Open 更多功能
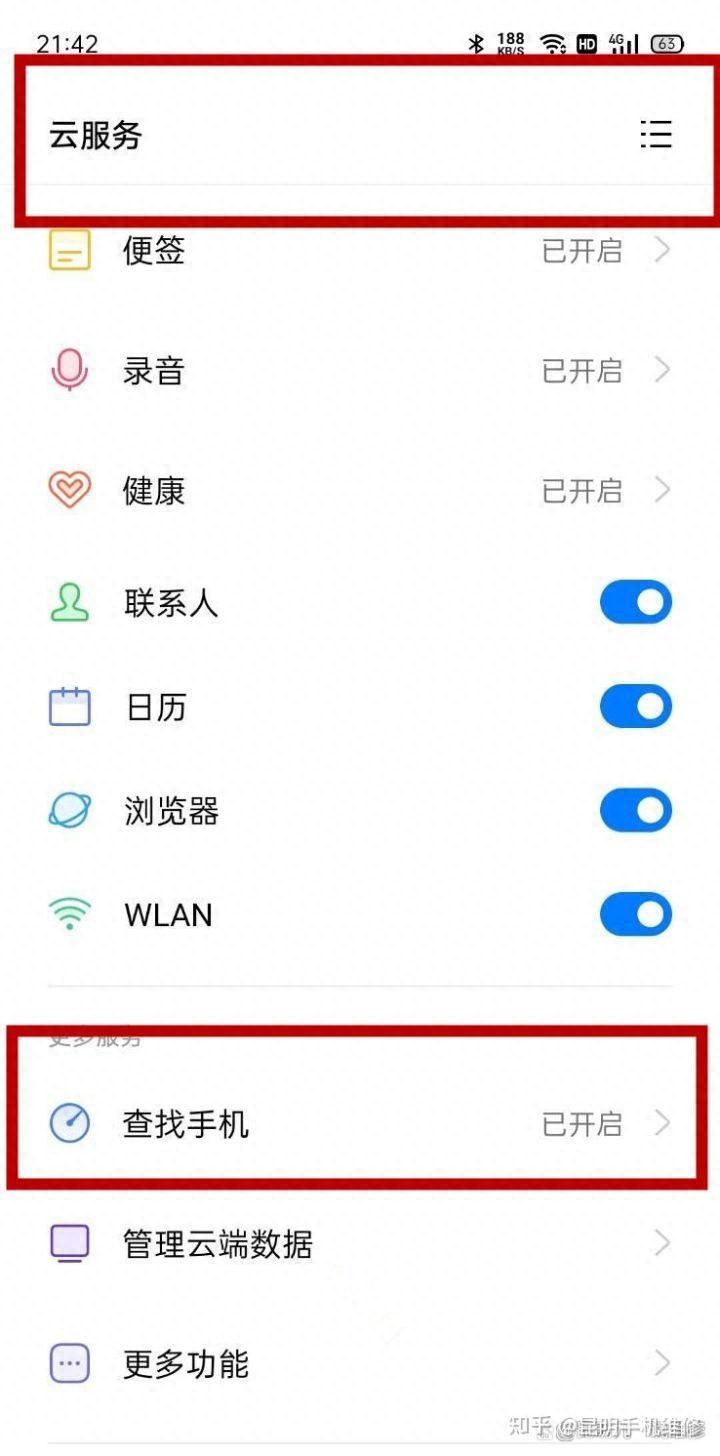 360,1364
